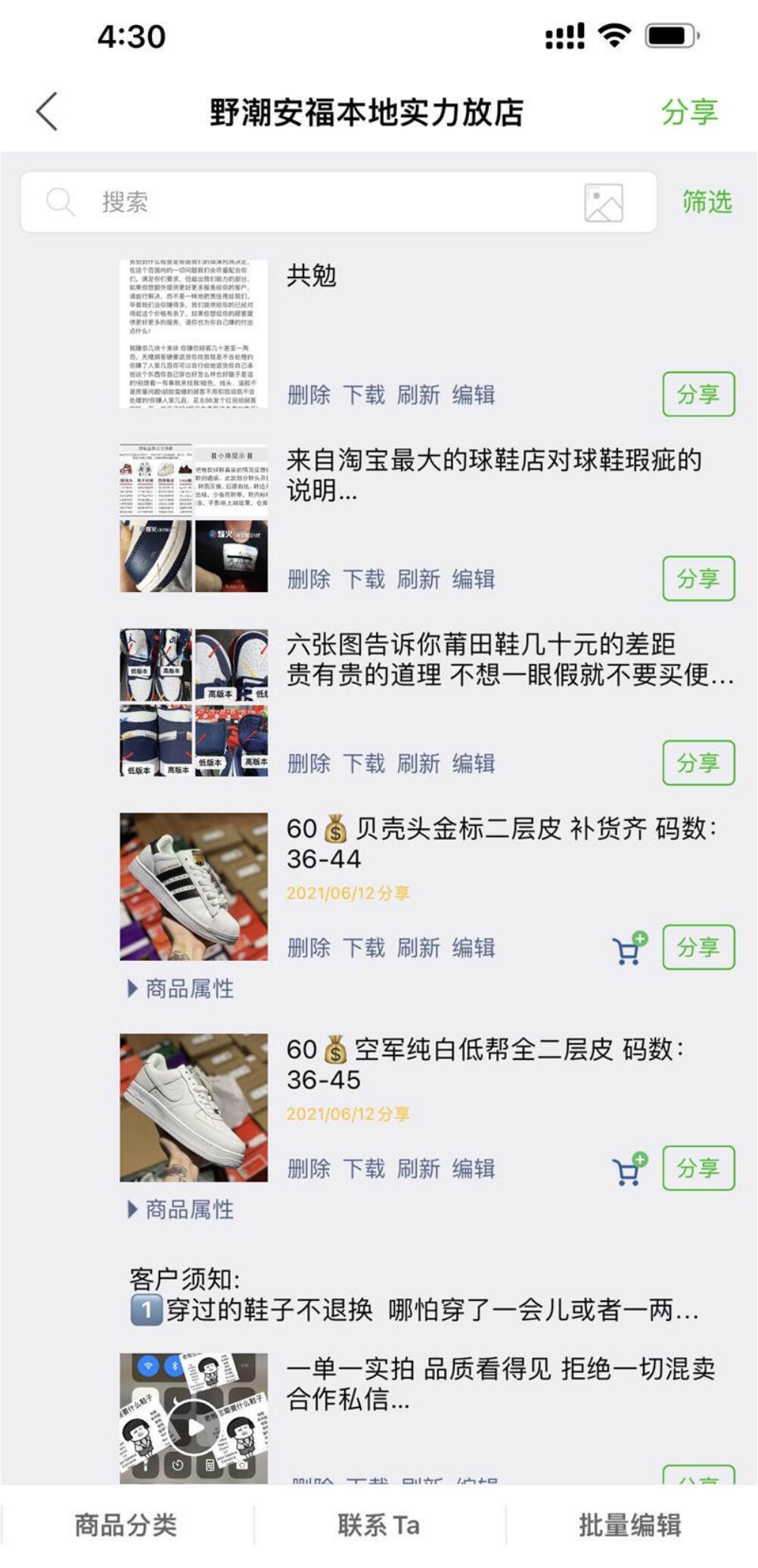Share the store via top-right 分享
758x1568 pixels.
[690, 112]
